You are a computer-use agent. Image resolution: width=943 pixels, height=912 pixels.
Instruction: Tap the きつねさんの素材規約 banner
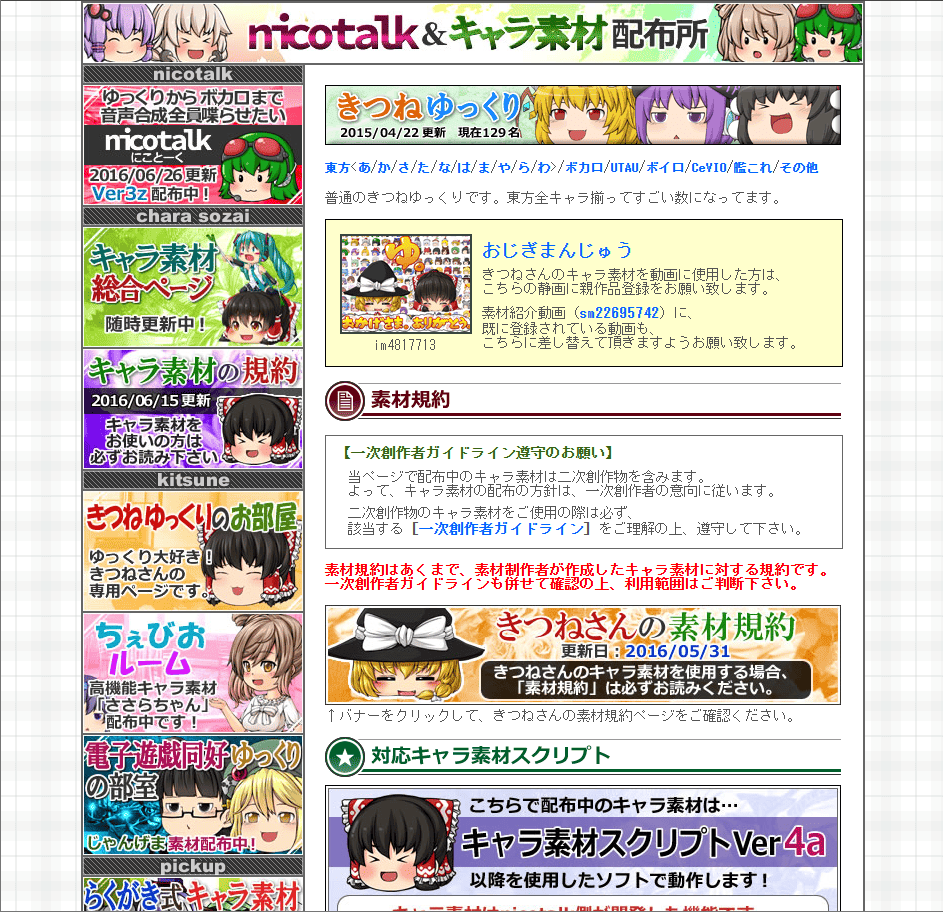click(x=583, y=655)
